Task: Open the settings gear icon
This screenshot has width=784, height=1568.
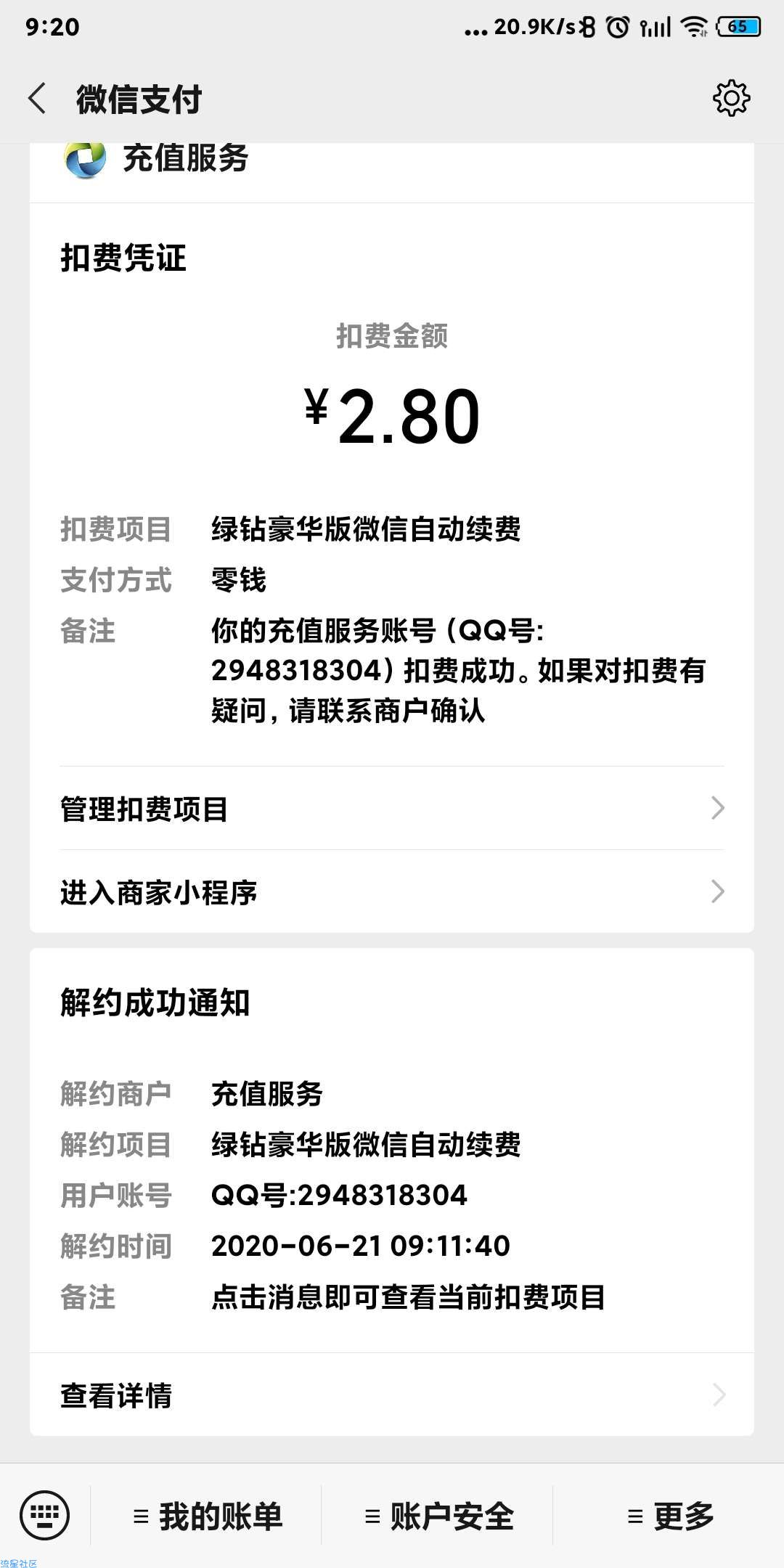Action: point(731,98)
